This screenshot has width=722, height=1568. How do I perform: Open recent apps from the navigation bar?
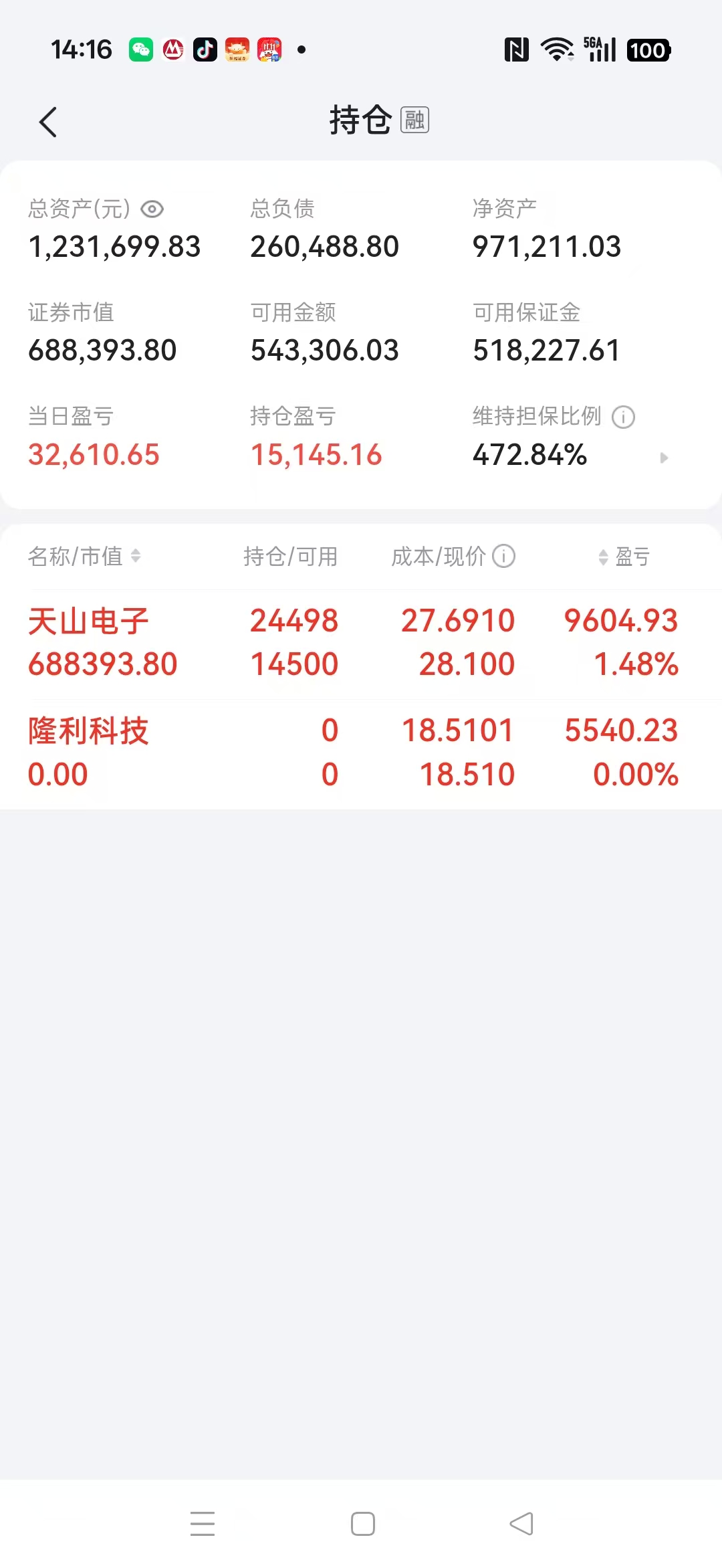coord(202,1524)
